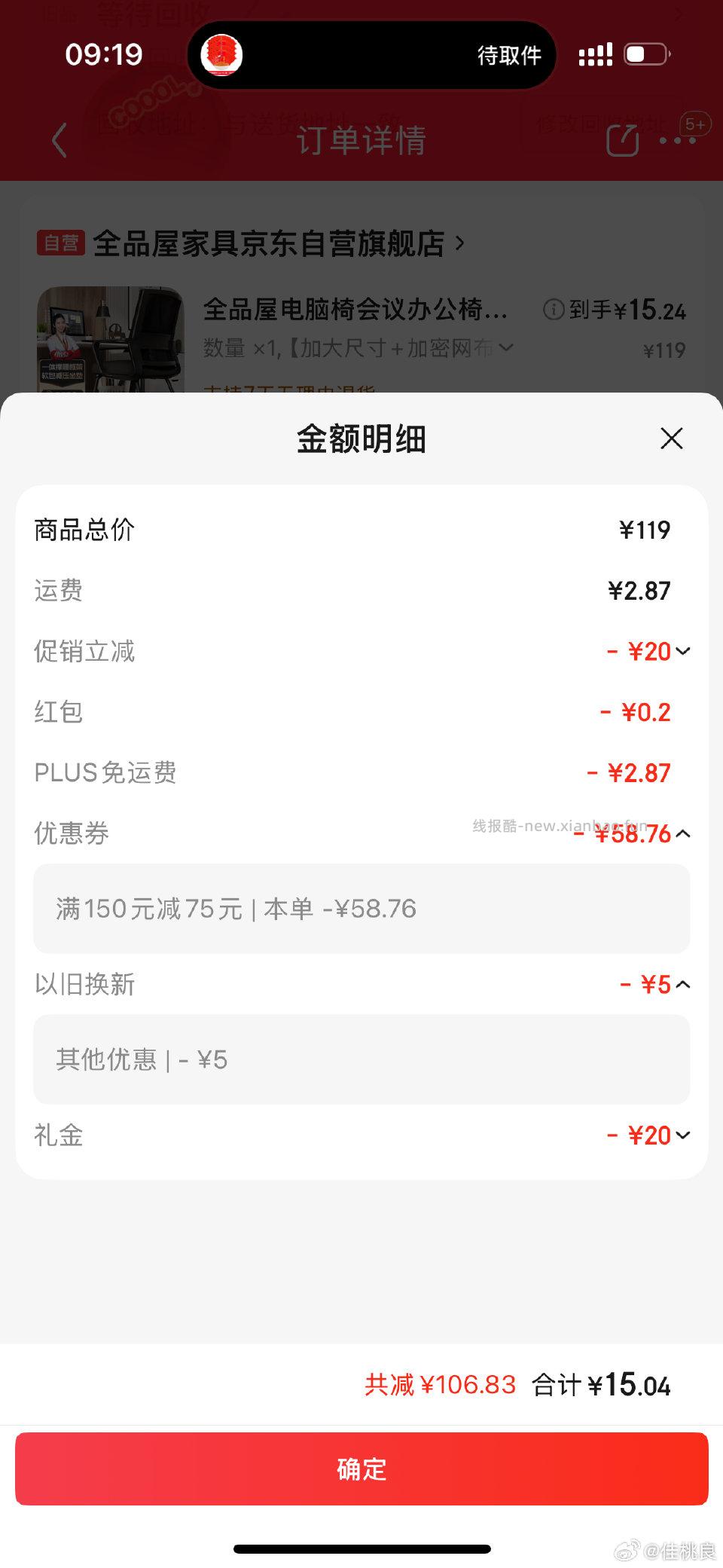The image size is (723, 1568).
Task: Tap the 确定 confirm button
Action: pos(361,1469)
